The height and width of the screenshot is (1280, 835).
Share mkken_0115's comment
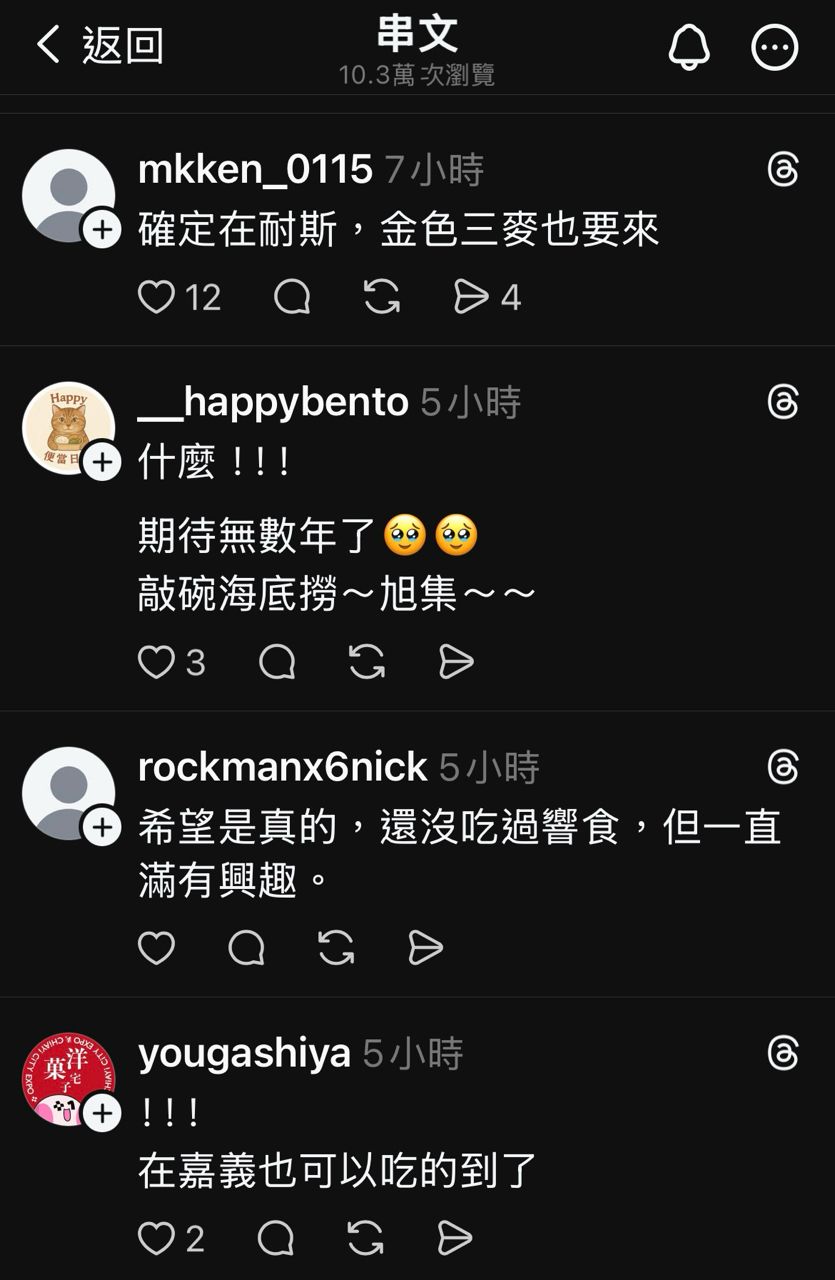pyautogui.click(x=471, y=297)
